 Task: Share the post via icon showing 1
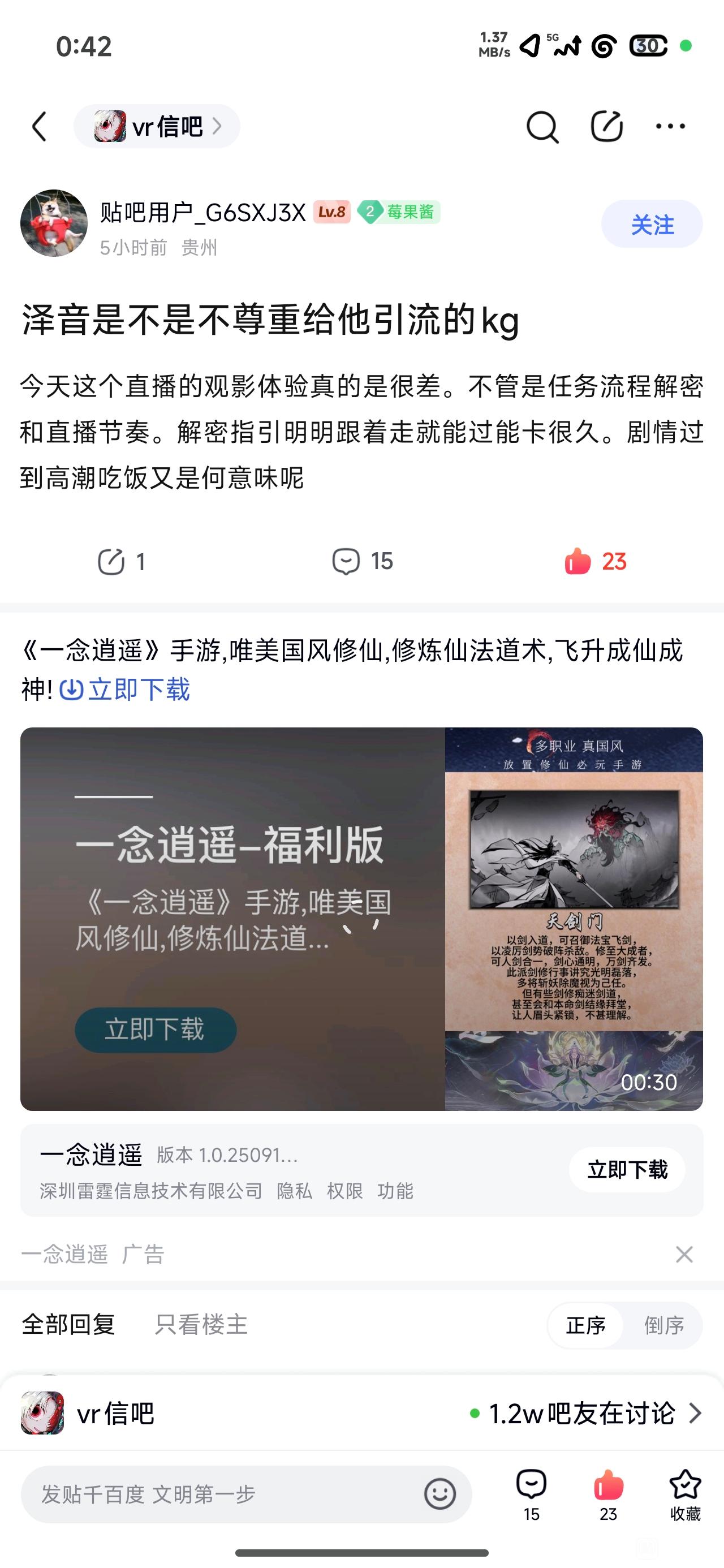coord(121,561)
